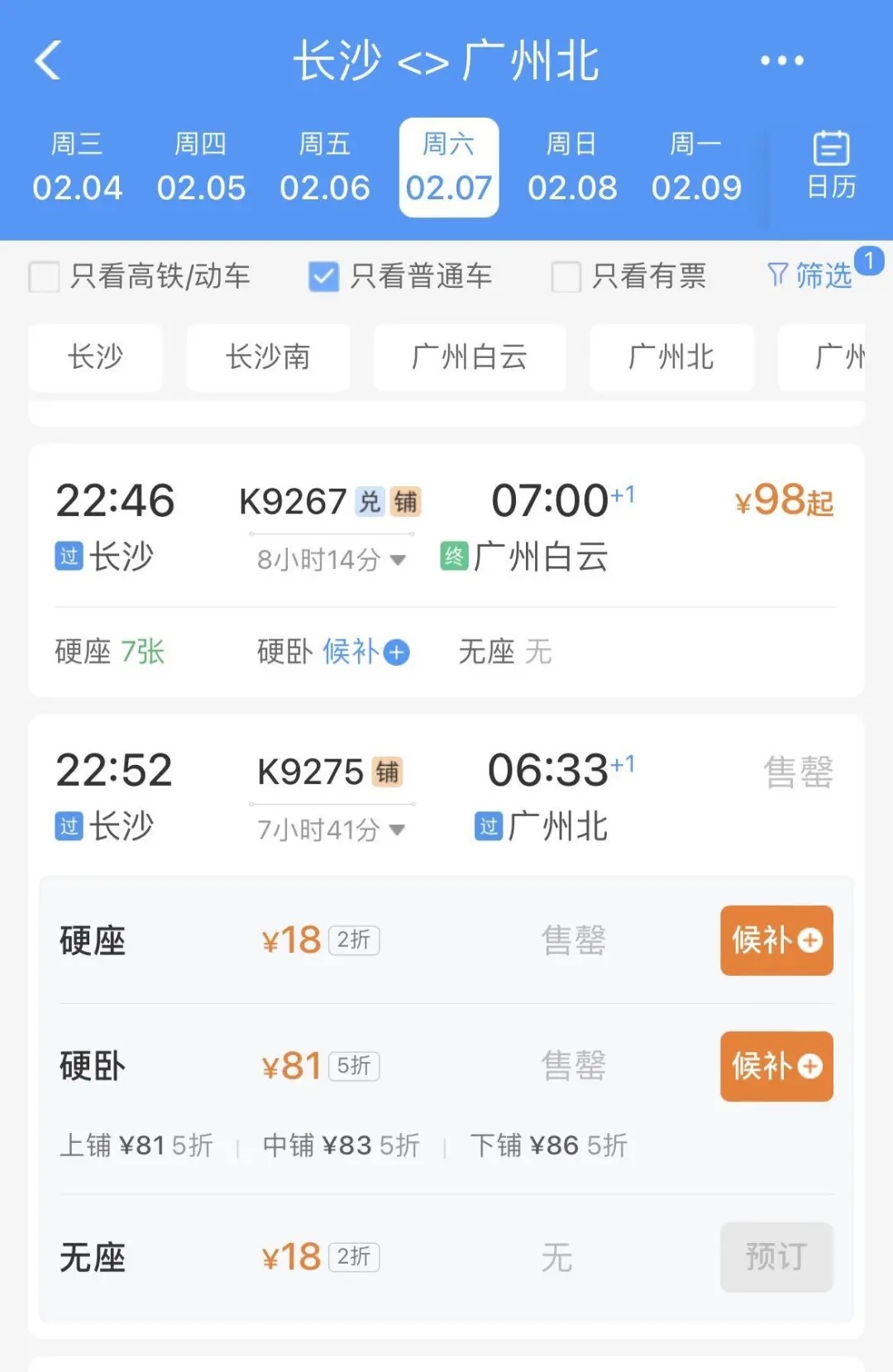The image size is (893, 1372).
Task: Open the 筛选 filter panel
Action: tap(821, 275)
